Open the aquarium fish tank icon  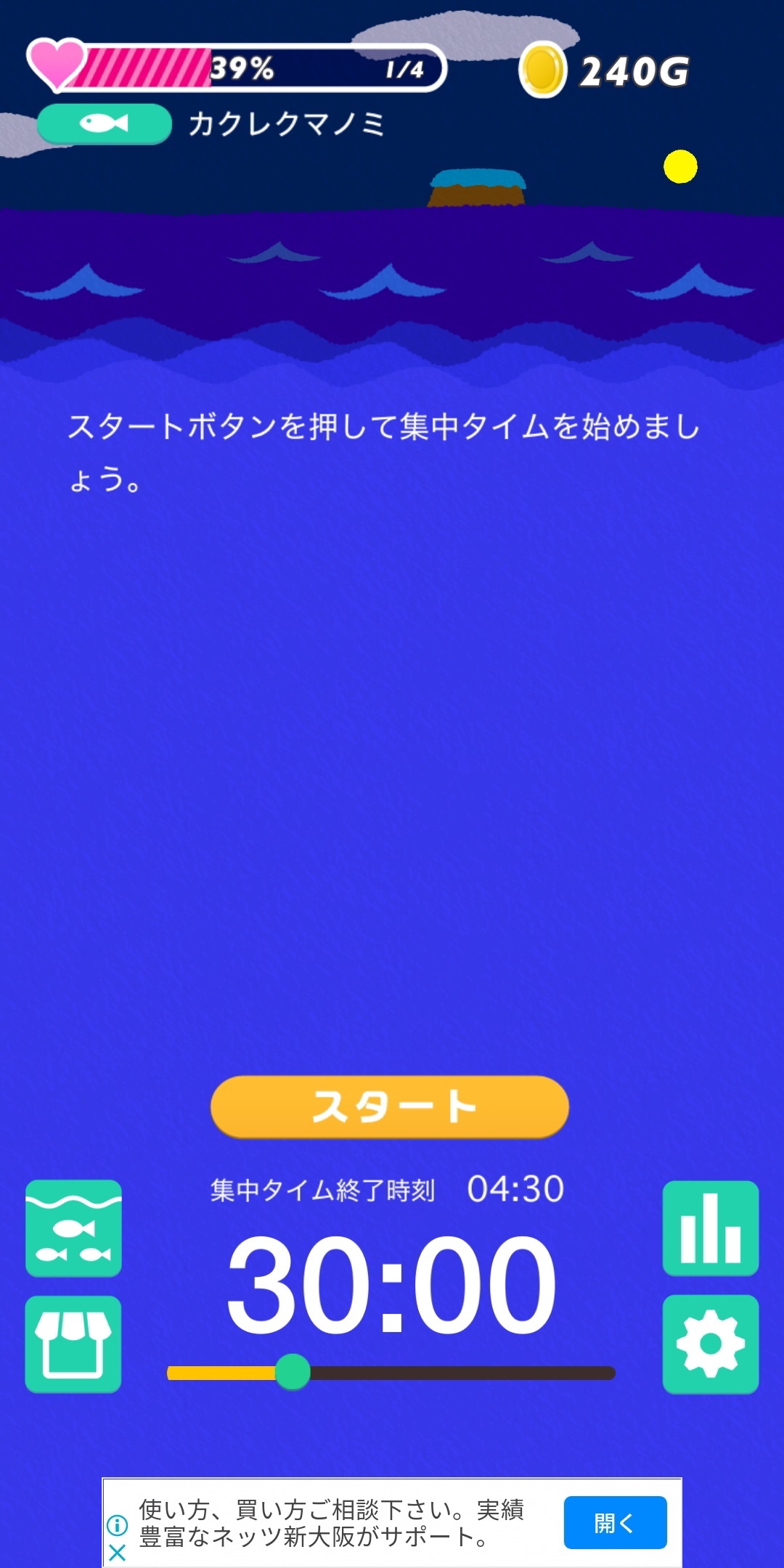73,1228
